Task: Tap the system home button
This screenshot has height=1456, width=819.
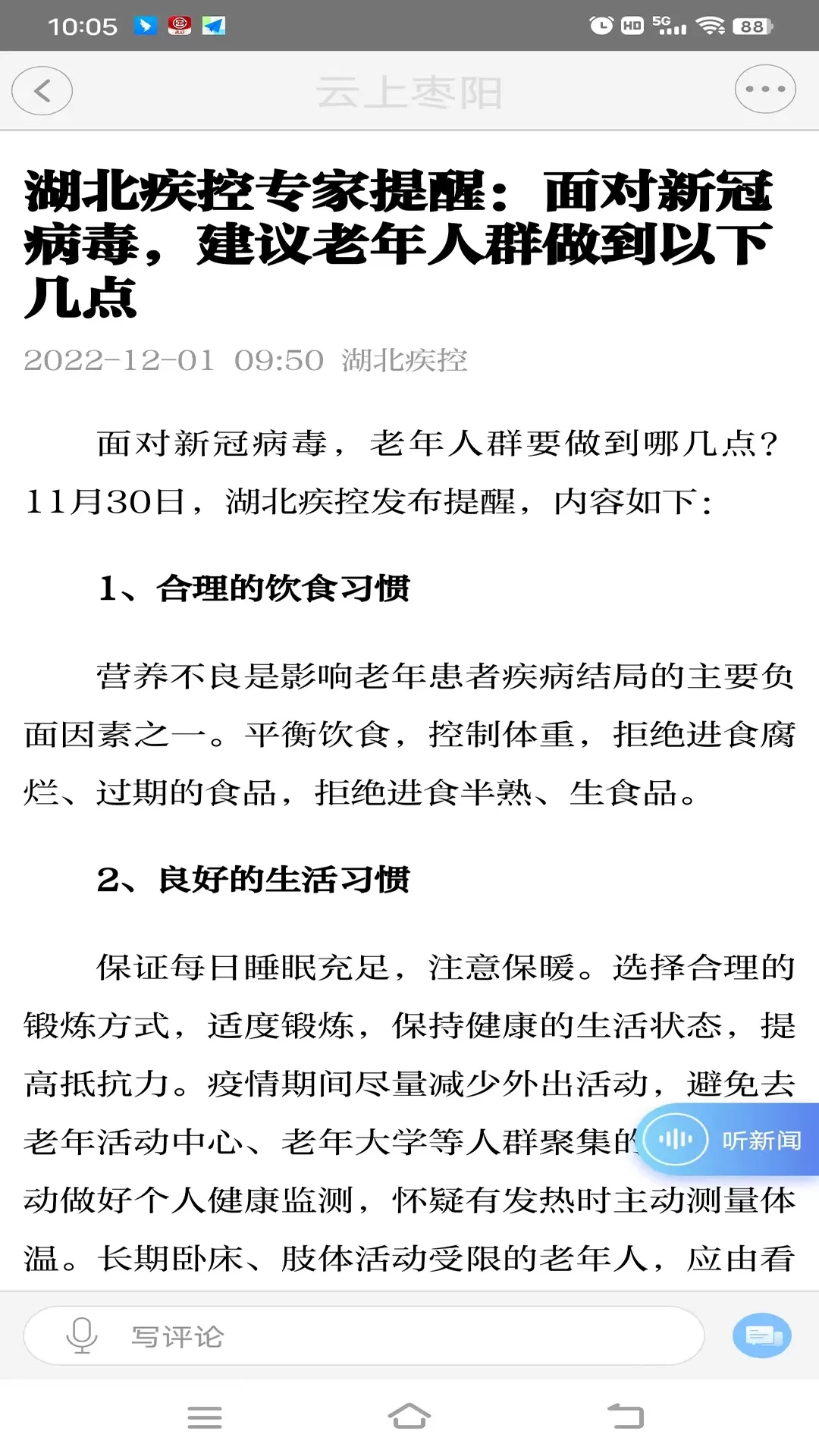Action: [409, 1417]
